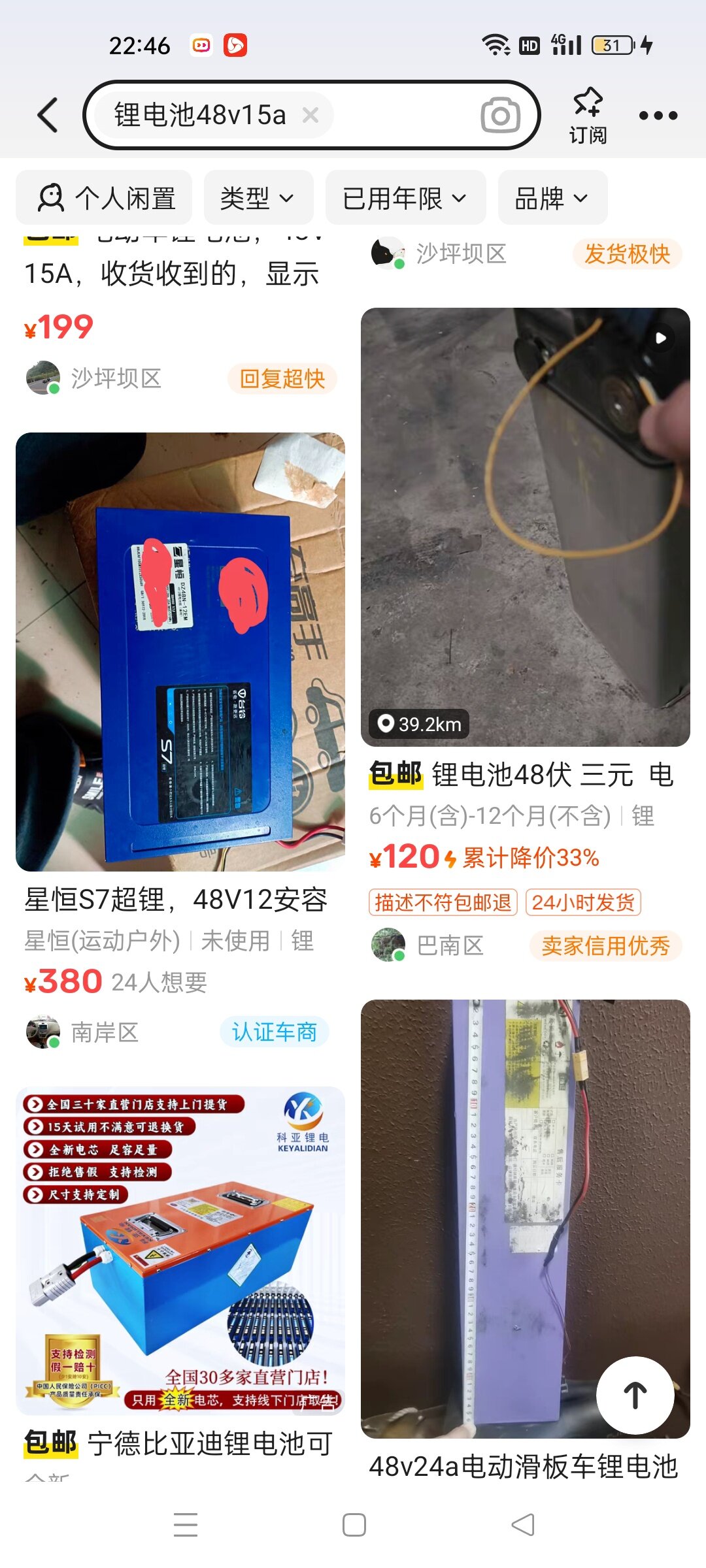Tap the search field to edit the query

pos(392,115)
